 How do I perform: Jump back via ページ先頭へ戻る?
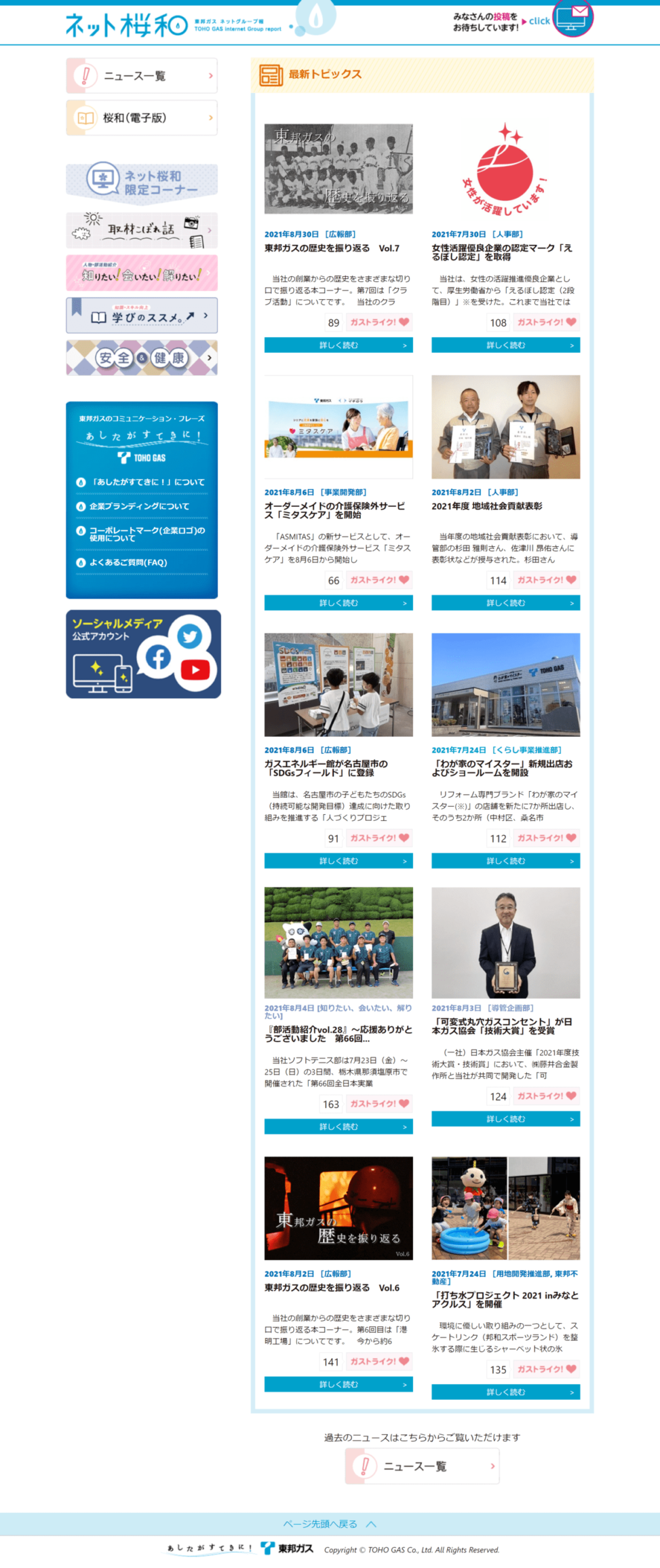click(330, 1524)
